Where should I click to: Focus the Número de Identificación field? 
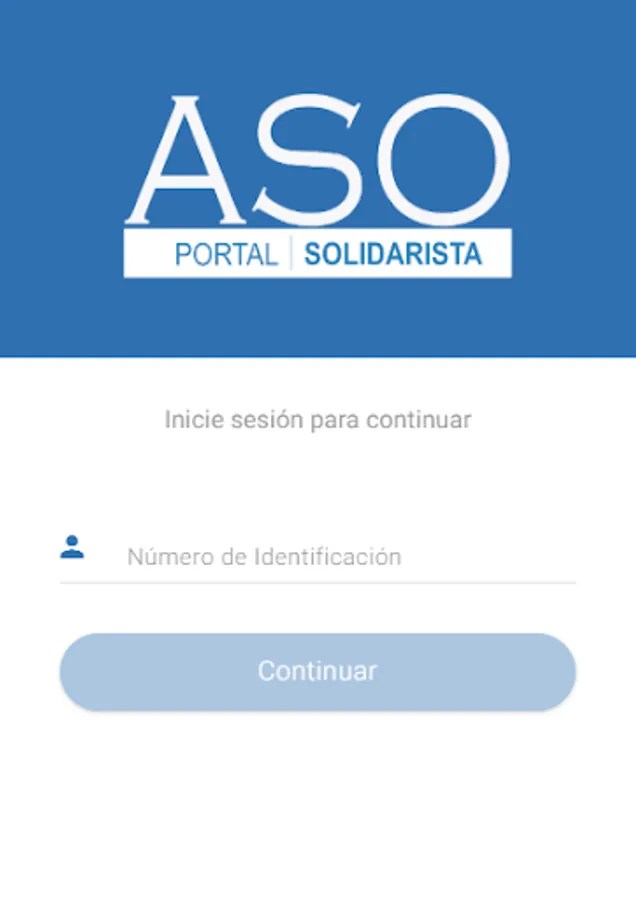340,557
